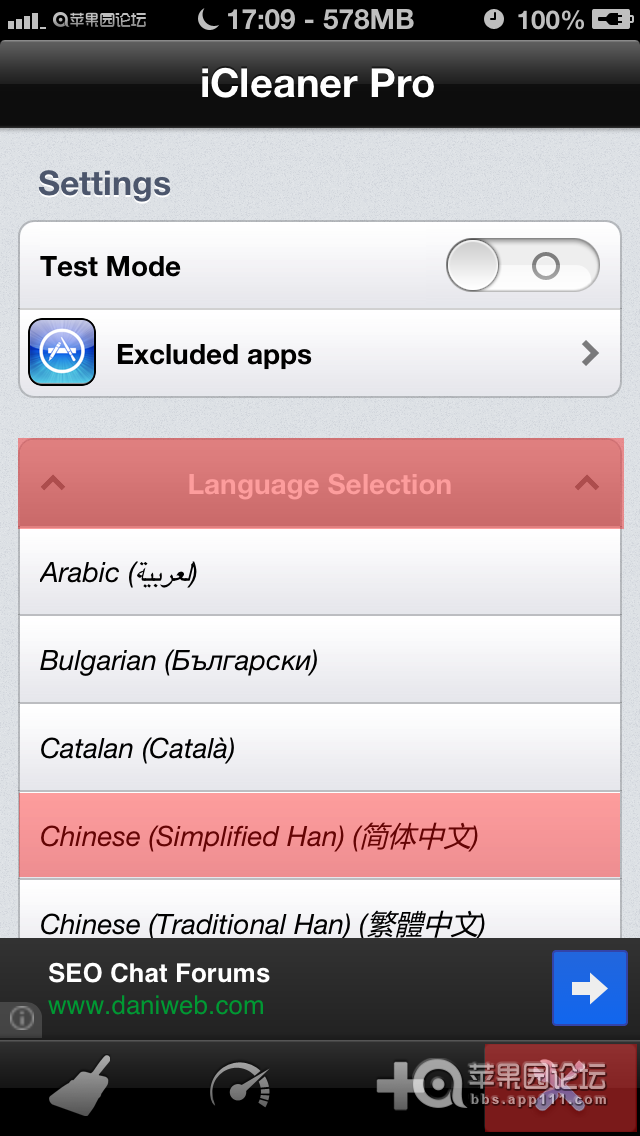Select Arabic language
The height and width of the screenshot is (1136, 640).
(320, 573)
